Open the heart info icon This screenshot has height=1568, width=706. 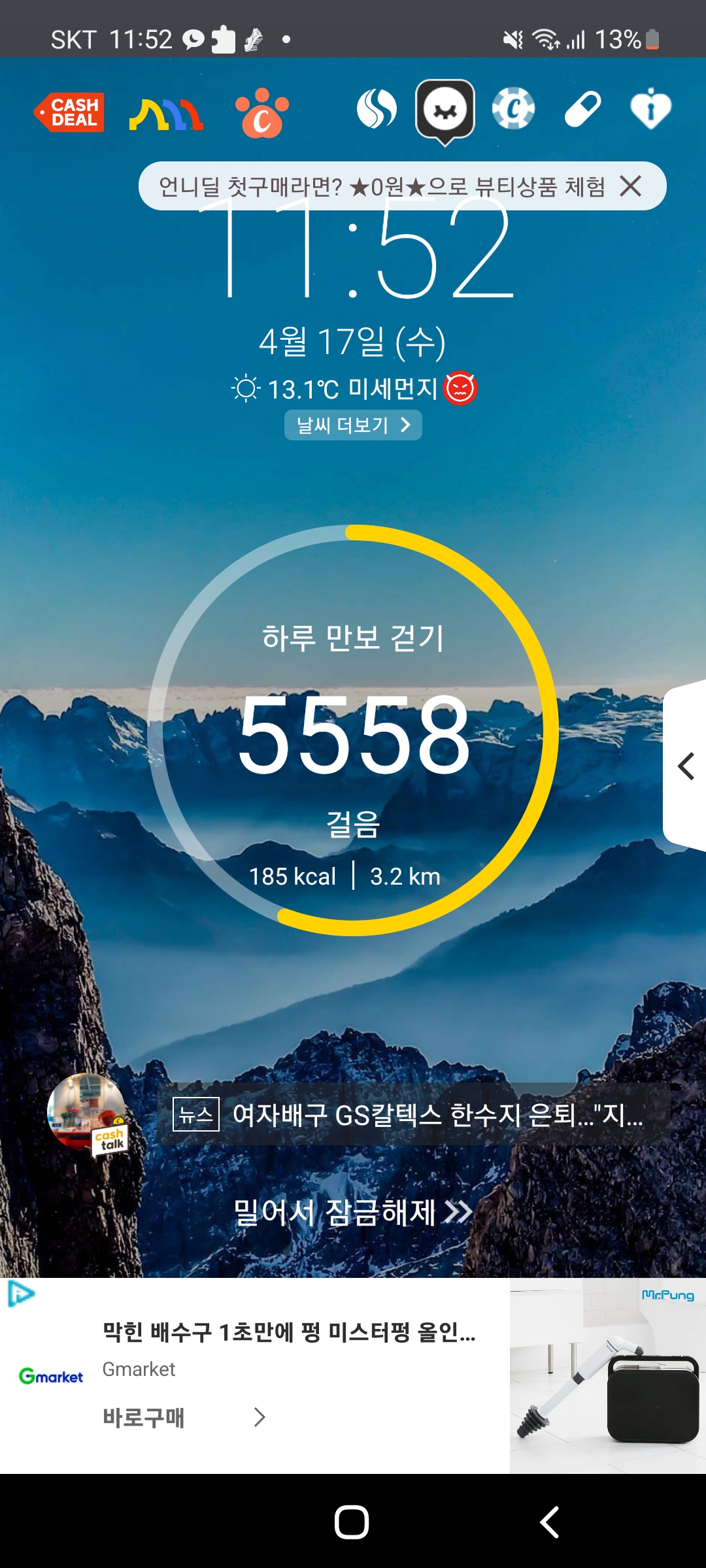point(650,108)
